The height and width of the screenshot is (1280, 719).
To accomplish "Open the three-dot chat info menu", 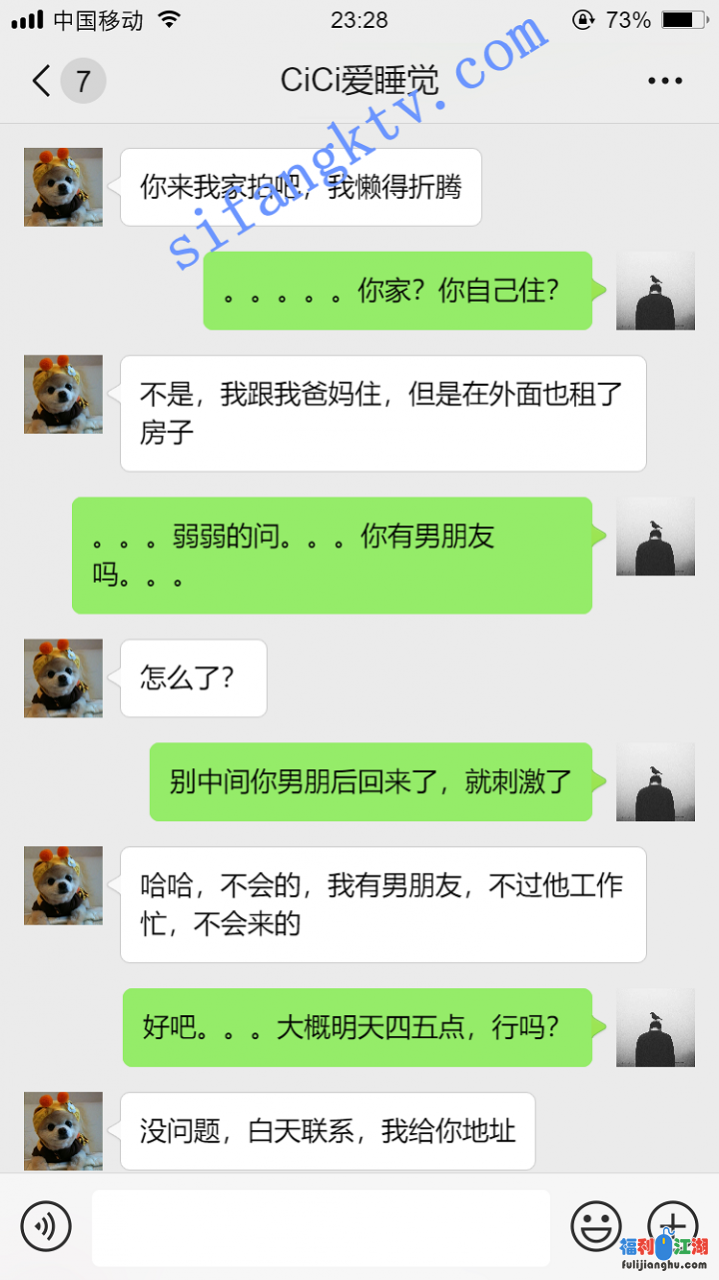I will click(x=664, y=81).
